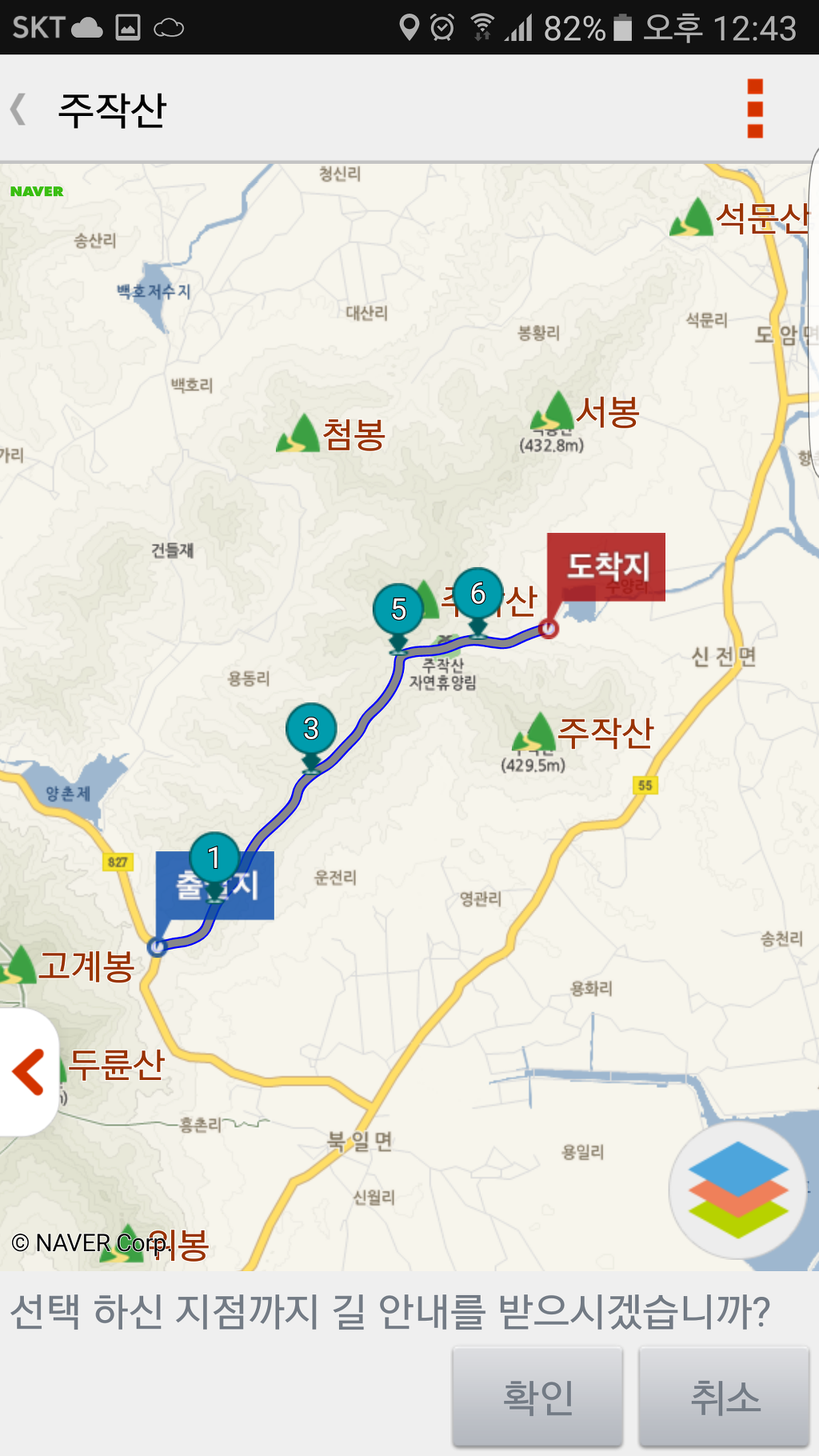
Task: Open the orange overflow menu
Action: (x=754, y=109)
